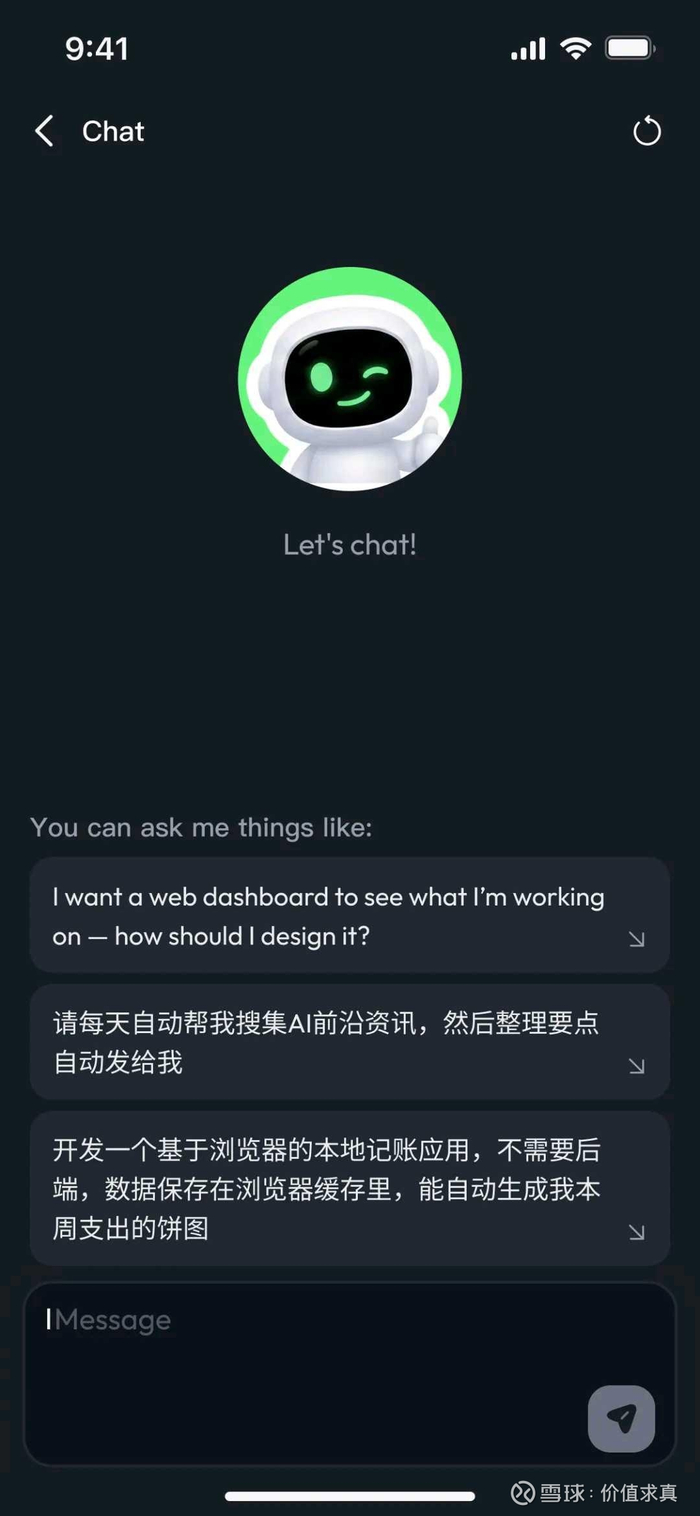Reset the conversation with the refresh icon
The width and height of the screenshot is (700, 1516).
point(647,131)
